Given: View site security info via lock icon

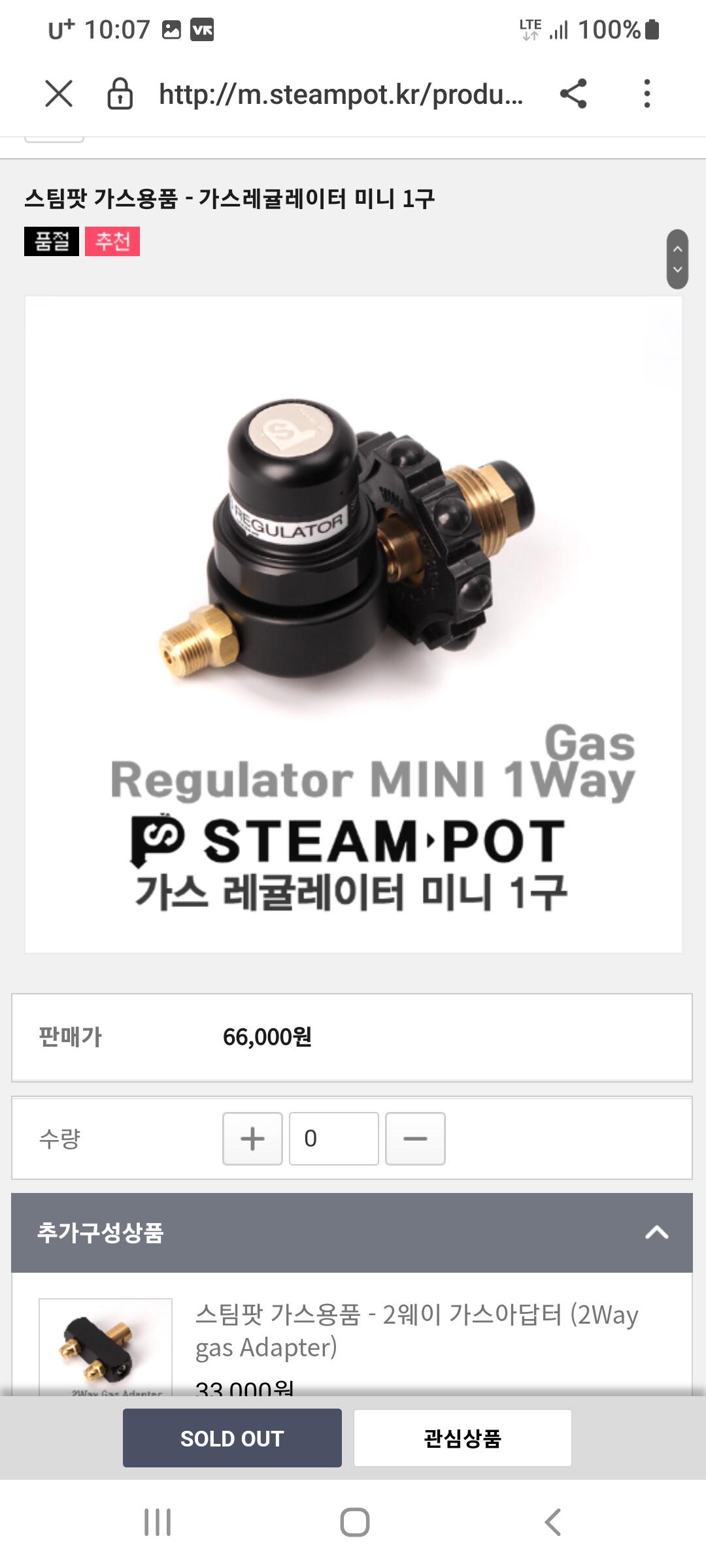Looking at the screenshot, I should (120, 93).
